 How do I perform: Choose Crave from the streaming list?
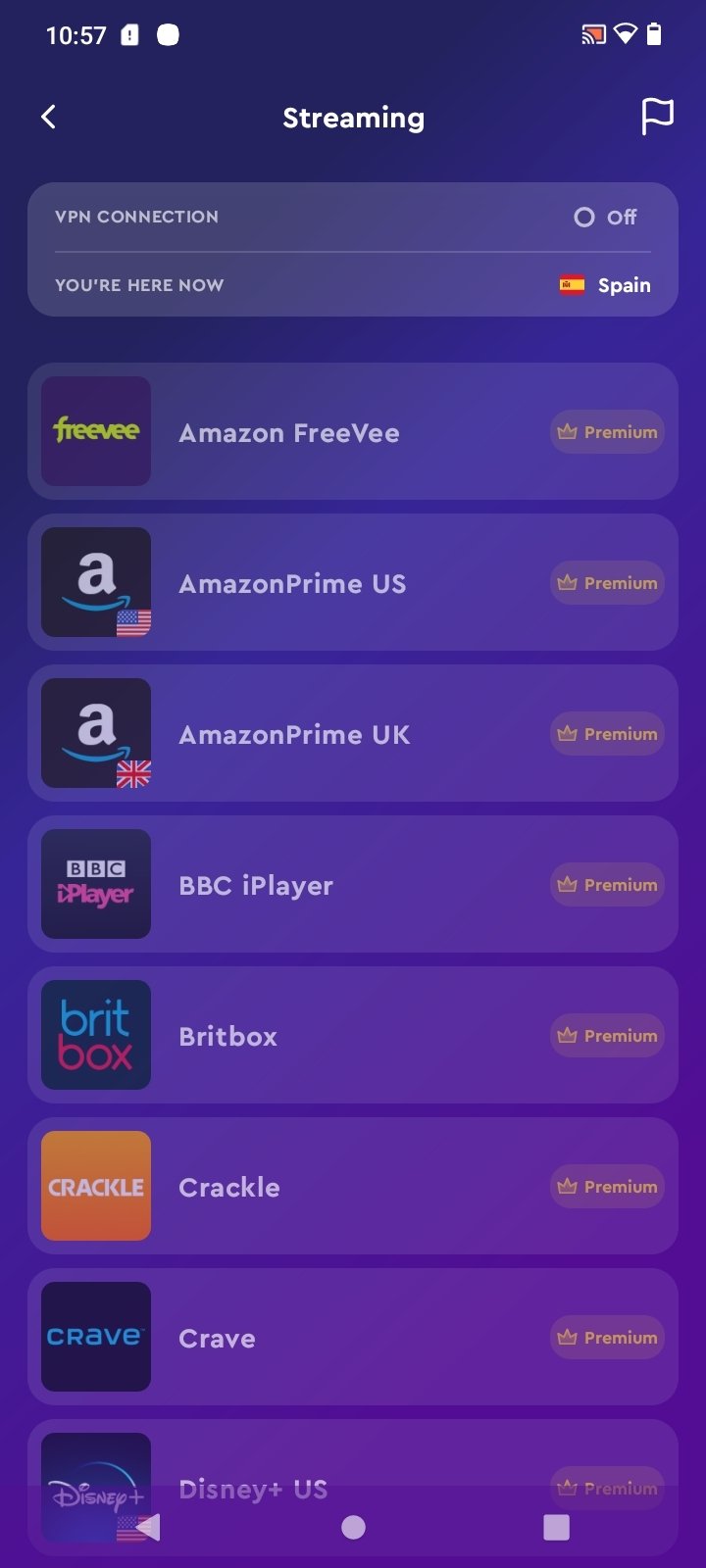pos(353,1338)
